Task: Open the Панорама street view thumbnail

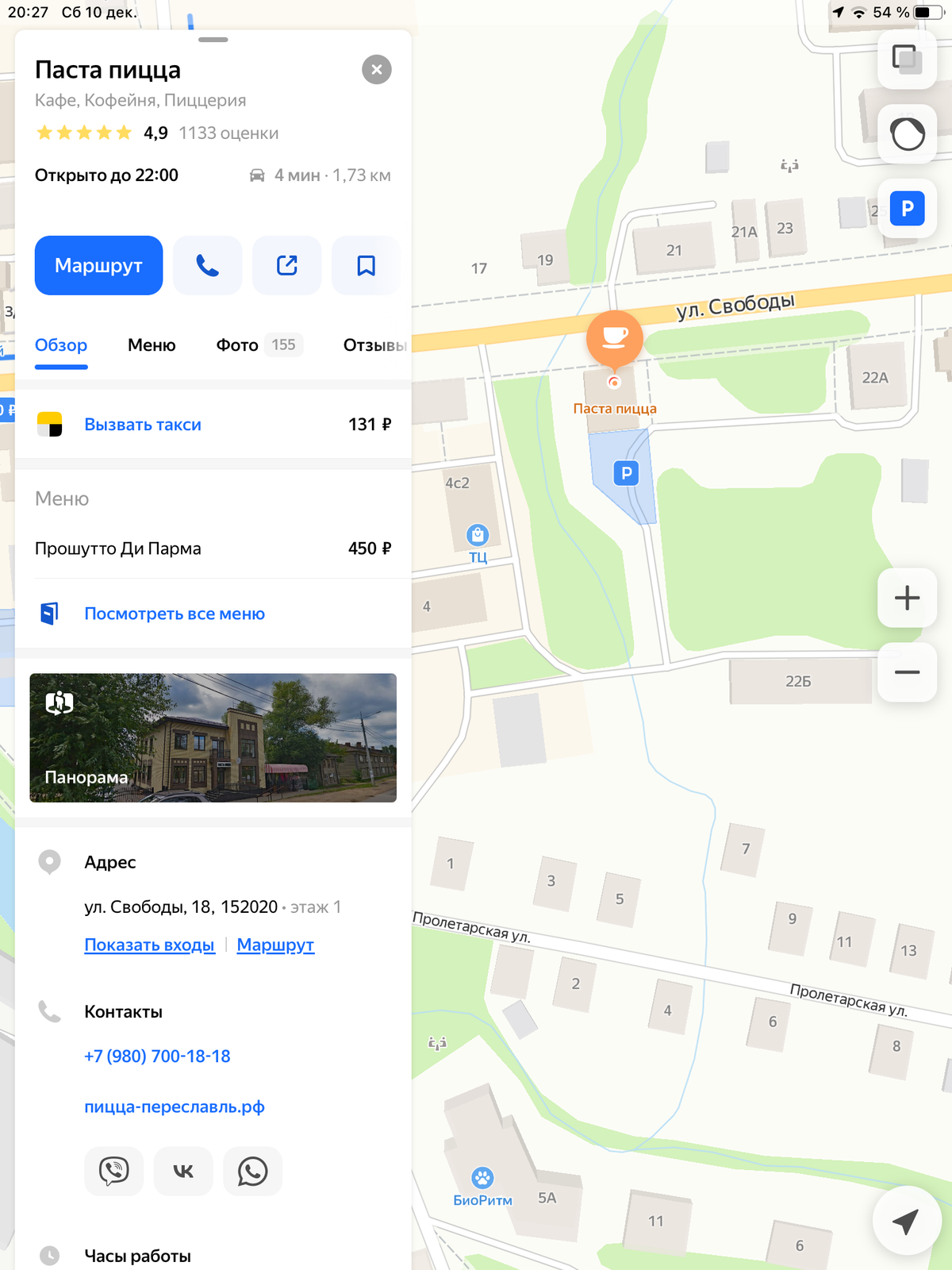Action: [213, 737]
